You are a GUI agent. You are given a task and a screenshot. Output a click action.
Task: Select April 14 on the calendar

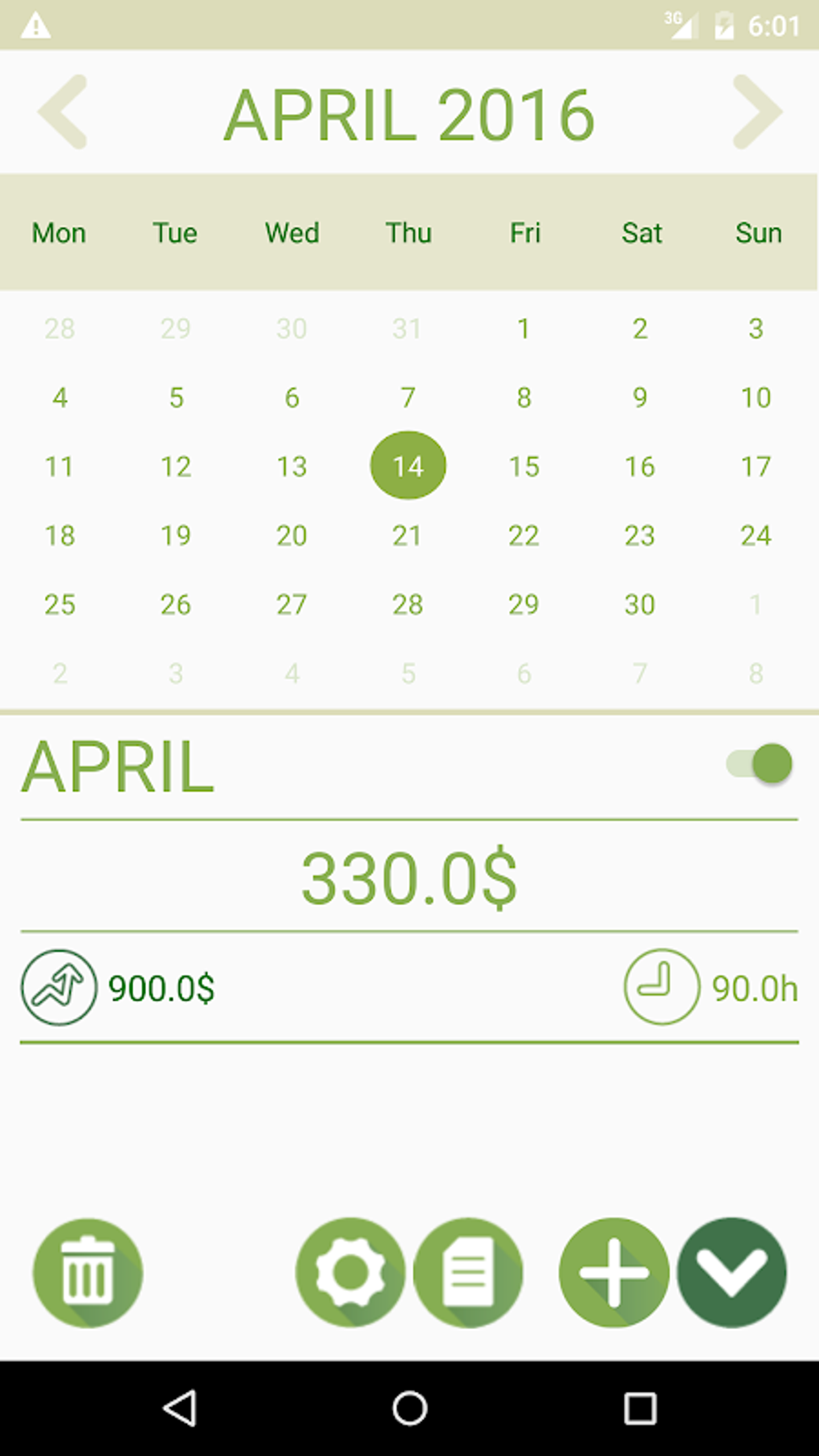(408, 466)
